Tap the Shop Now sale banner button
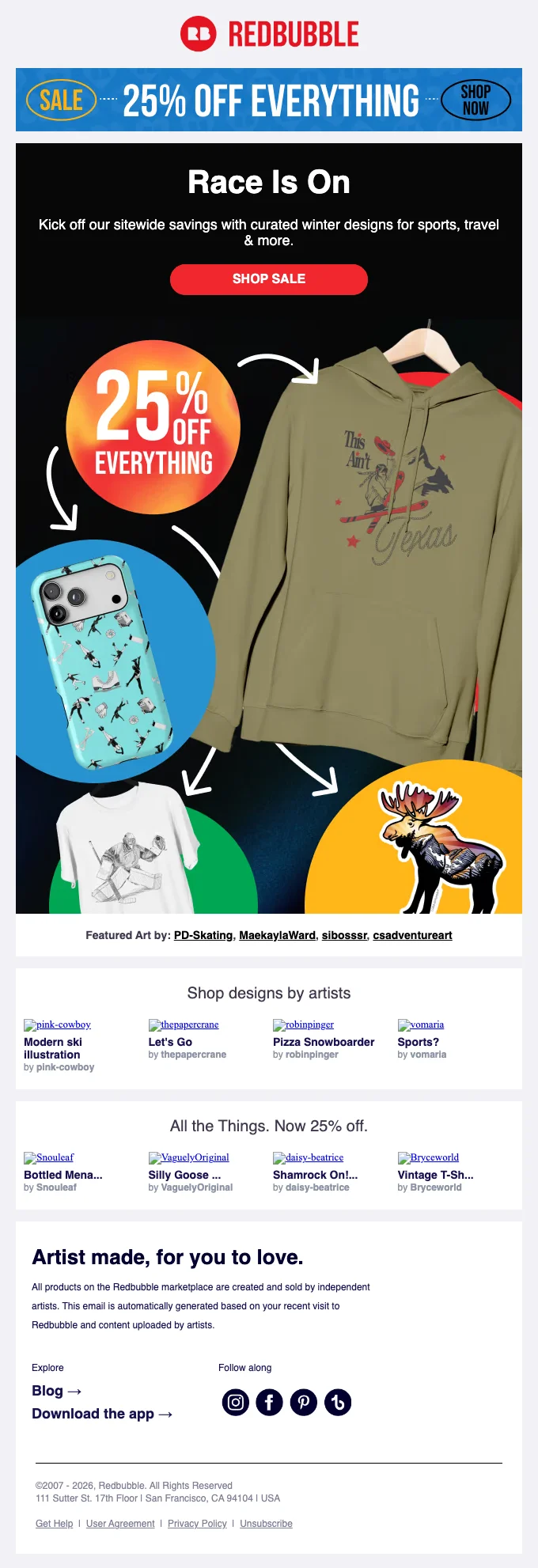Screen dimensions: 538x1568 [475, 100]
